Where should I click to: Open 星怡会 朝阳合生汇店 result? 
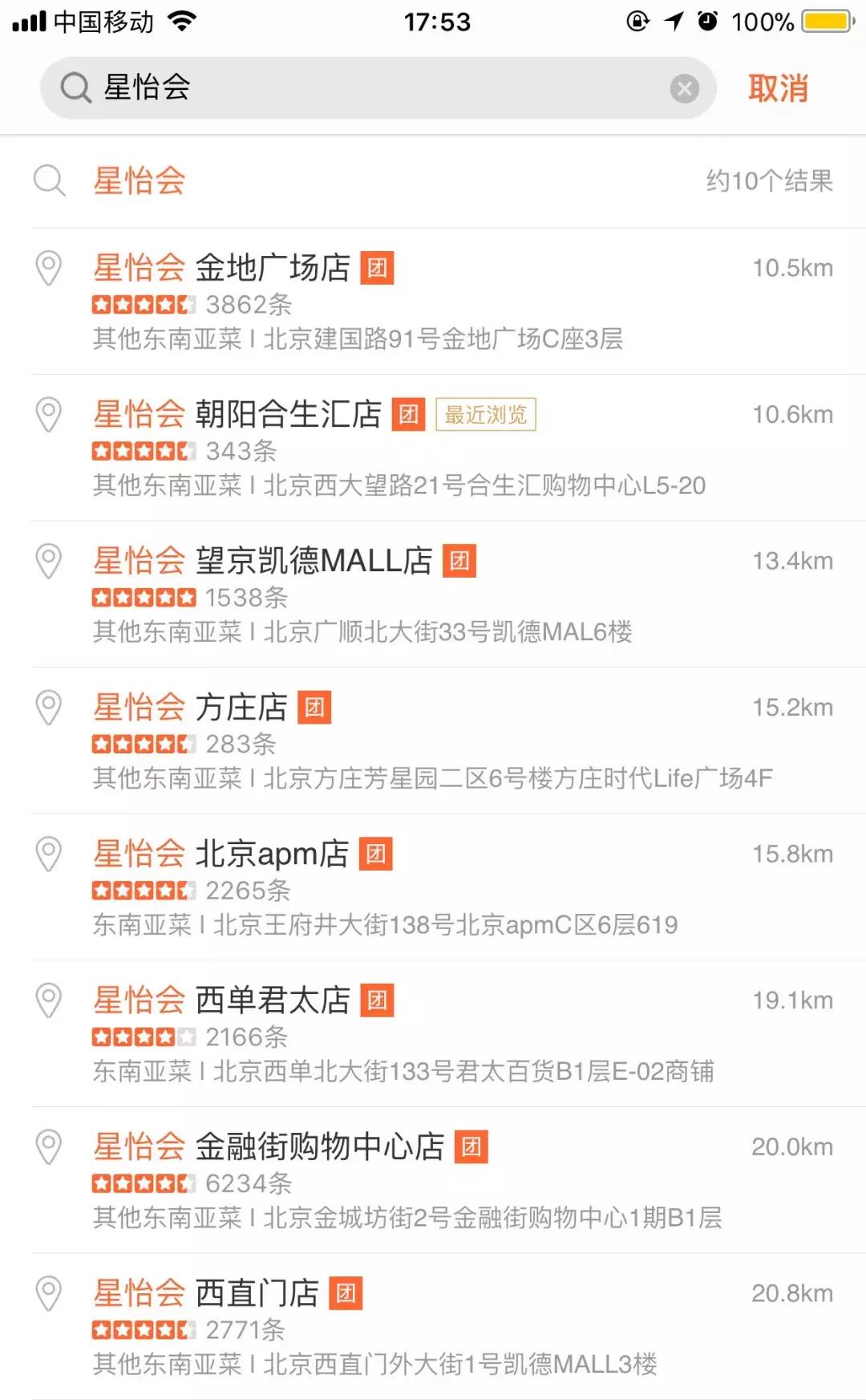click(x=433, y=448)
